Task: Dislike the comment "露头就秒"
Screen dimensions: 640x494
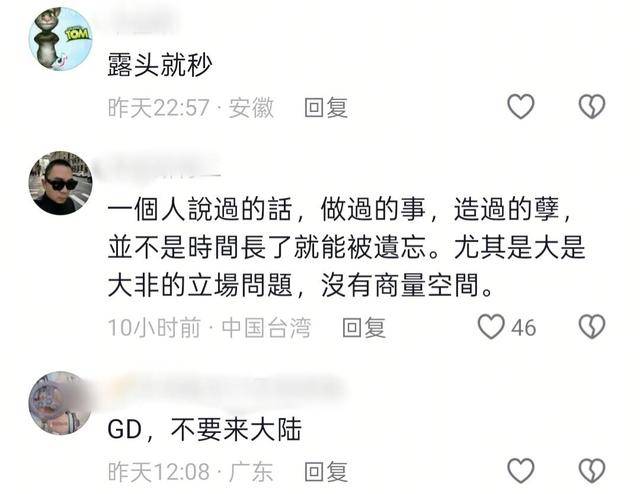Action: 592,107
